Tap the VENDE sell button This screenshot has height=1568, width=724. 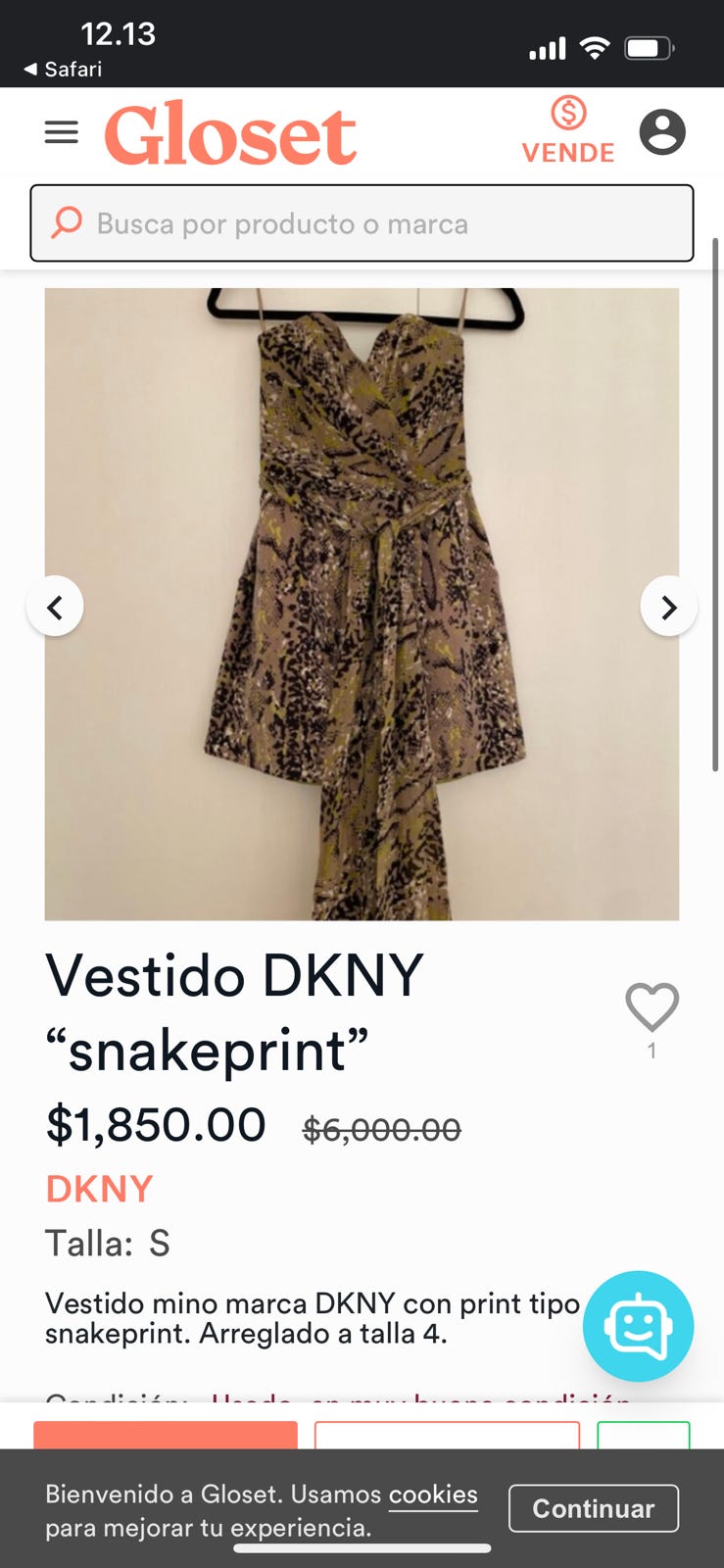tap(568, 130)
